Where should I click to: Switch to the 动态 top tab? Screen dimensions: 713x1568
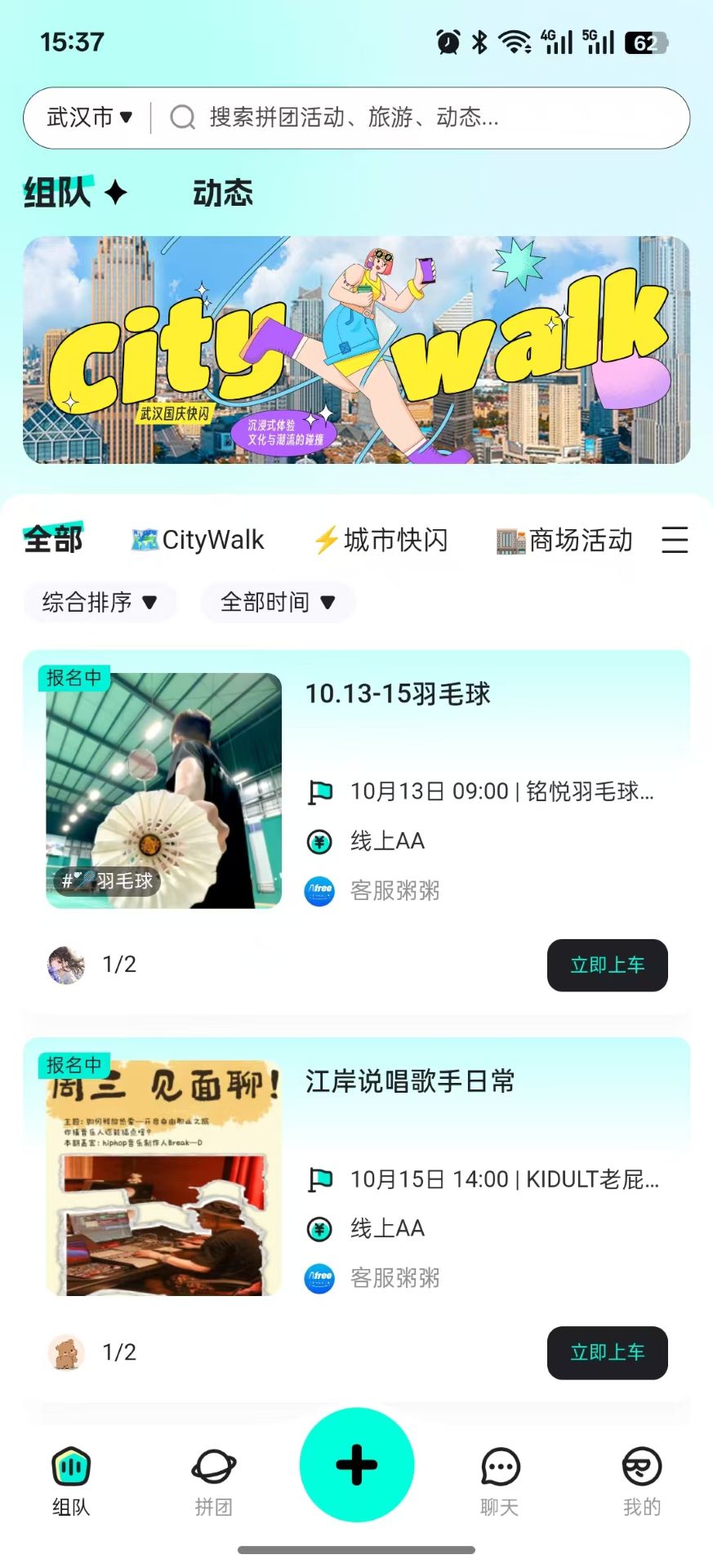[222, 194]
